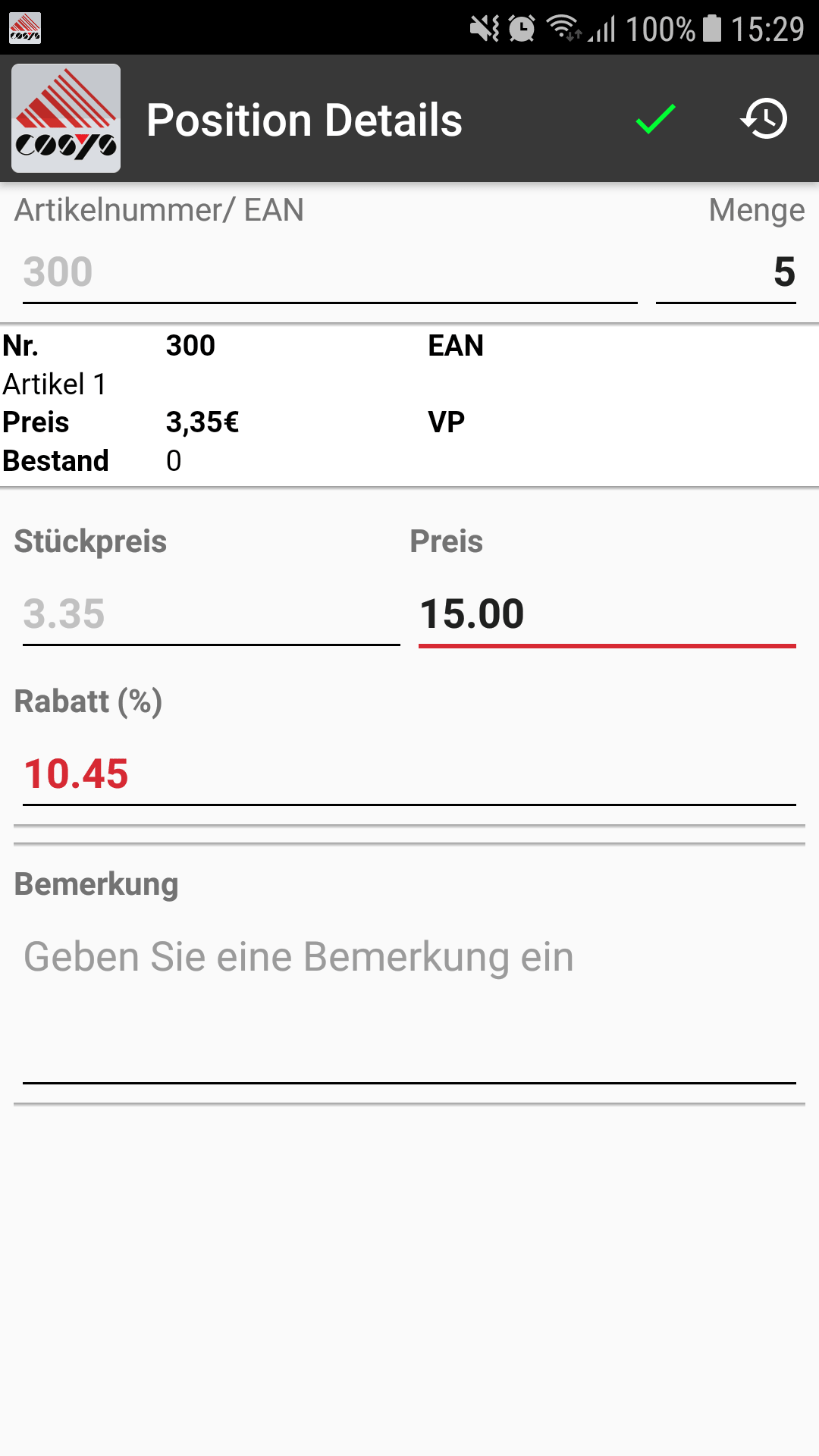Tap the COSYS logo in the toolbar
The width and height of the screenshot is (819, 1456).
pos(66,118)
